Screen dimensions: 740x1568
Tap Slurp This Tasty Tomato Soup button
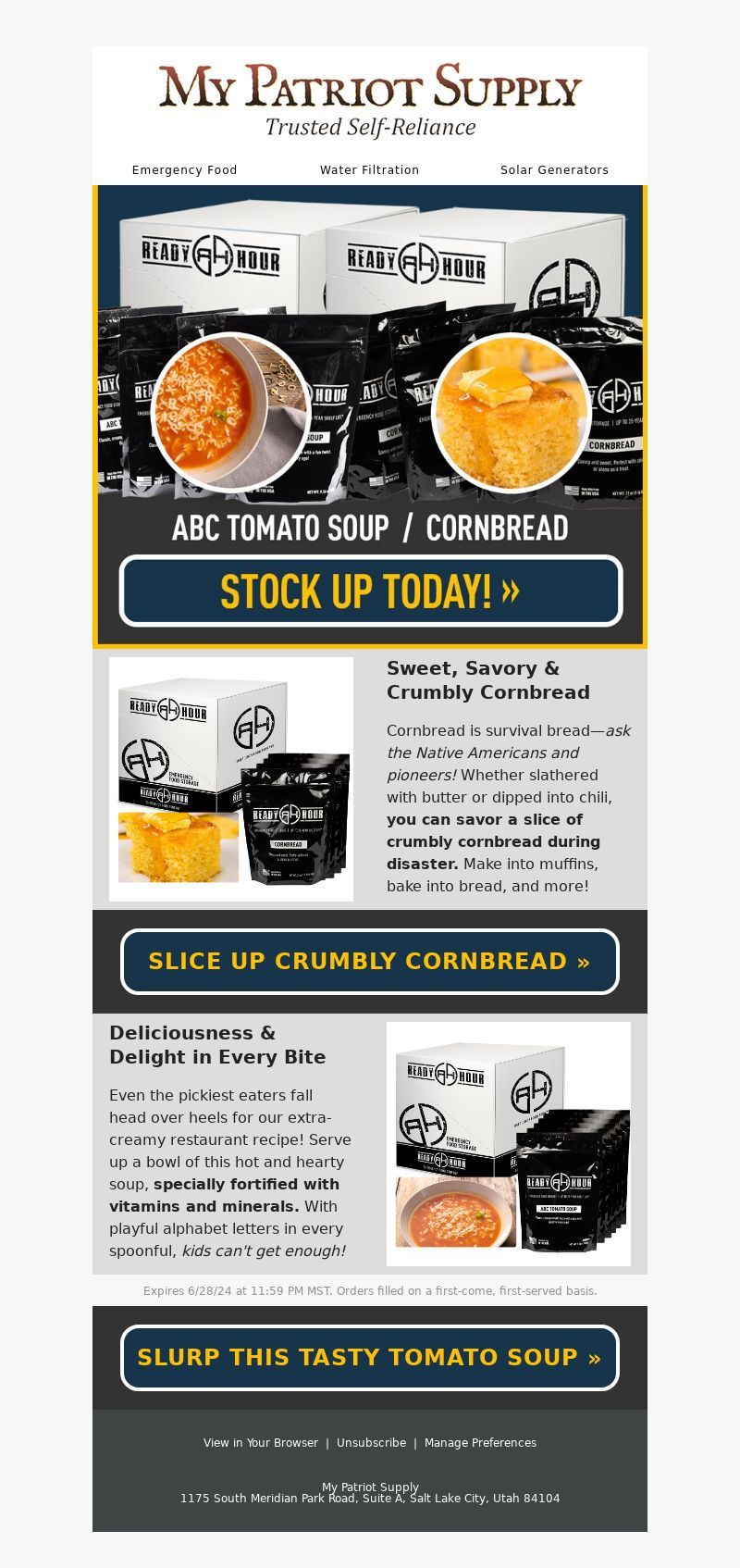click(370, 1358)
